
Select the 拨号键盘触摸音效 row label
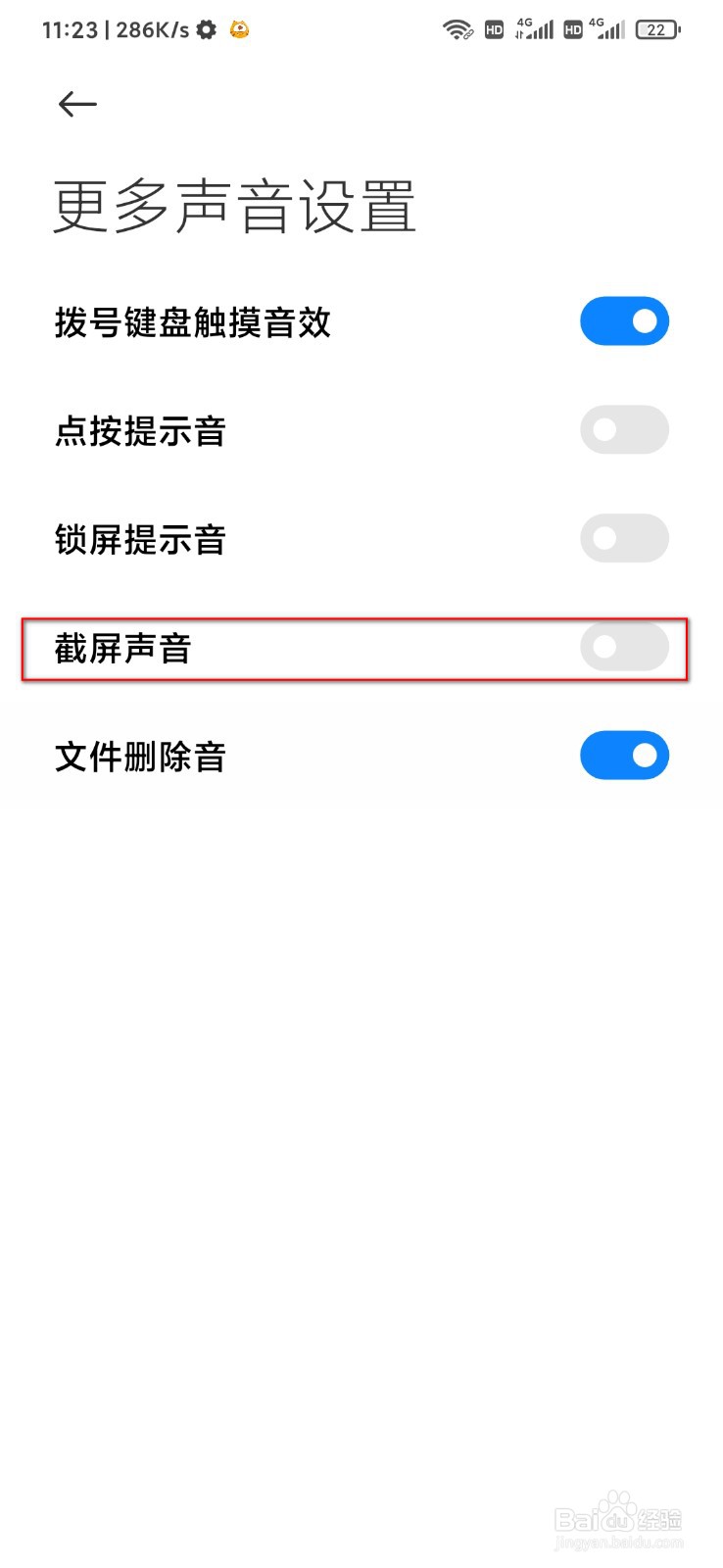click(x=194, y=320)
